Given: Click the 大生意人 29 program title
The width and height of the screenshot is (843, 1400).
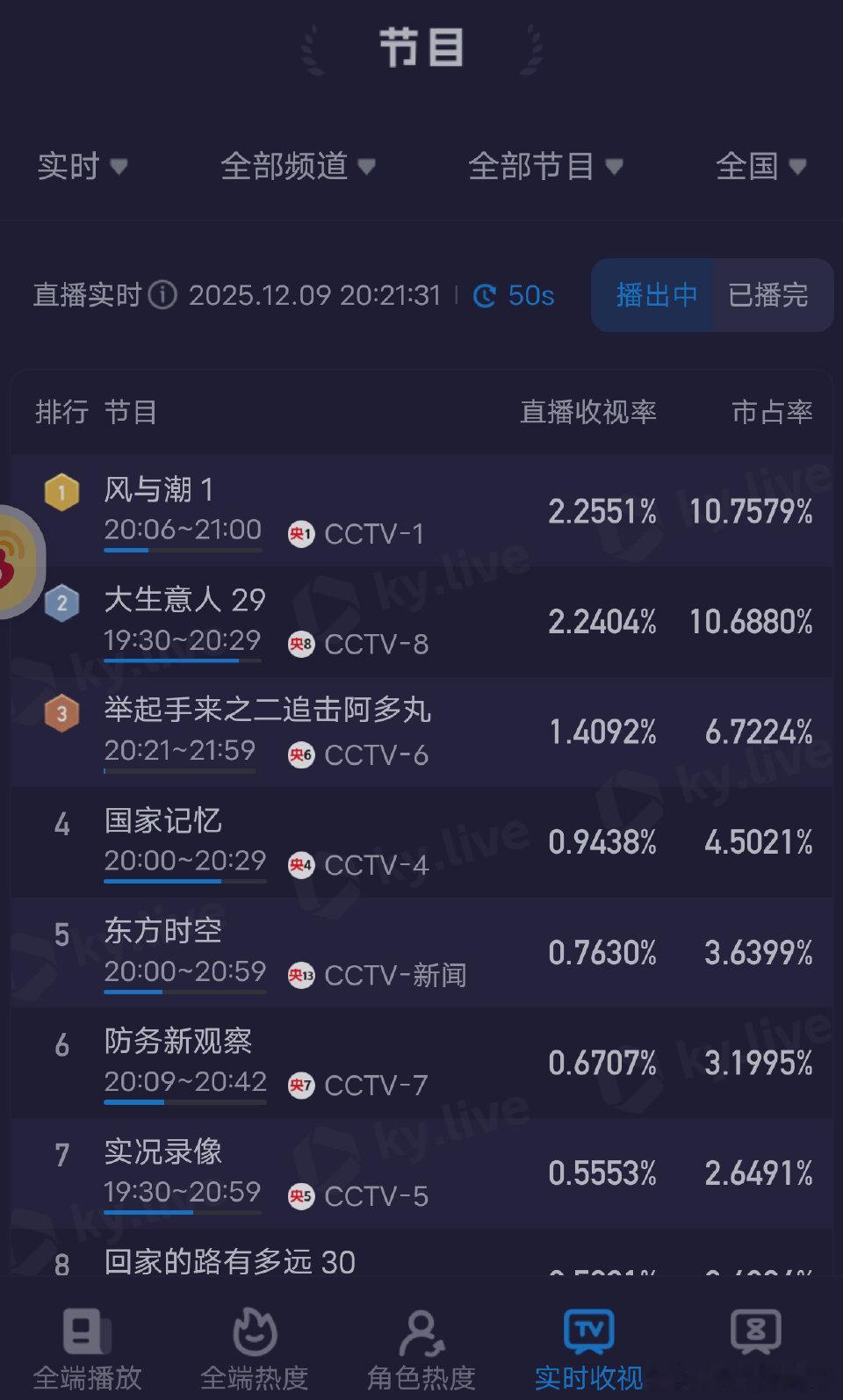Looking at the screenshot, I should click(x=183, y=600).
